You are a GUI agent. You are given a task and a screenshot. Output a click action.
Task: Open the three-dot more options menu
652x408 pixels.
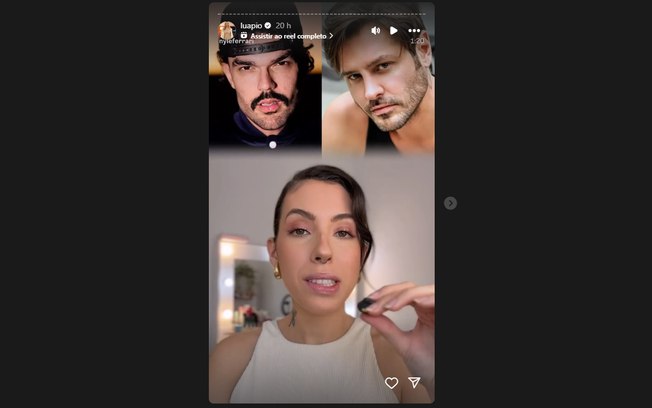(x=414, y=31)
